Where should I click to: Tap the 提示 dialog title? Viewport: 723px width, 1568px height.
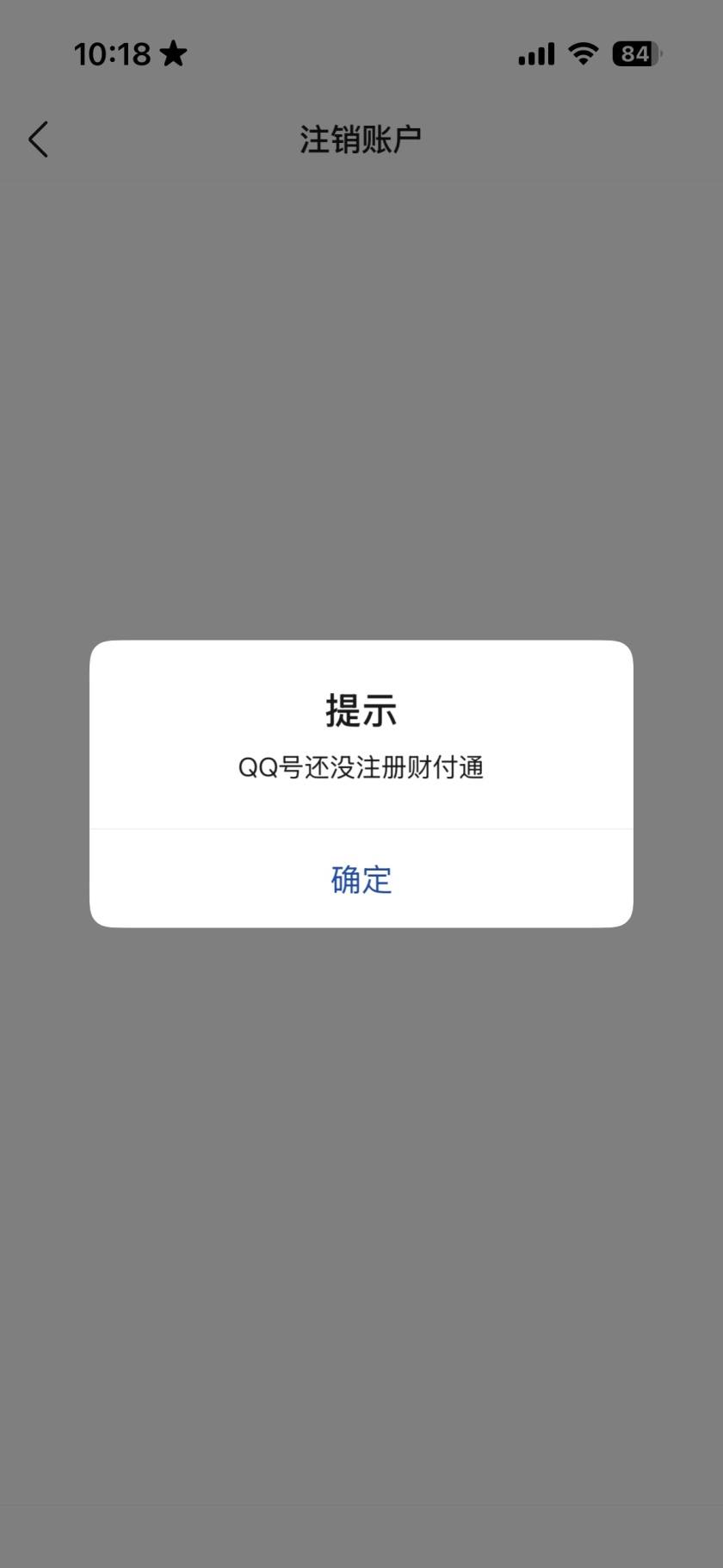point(361,710)
